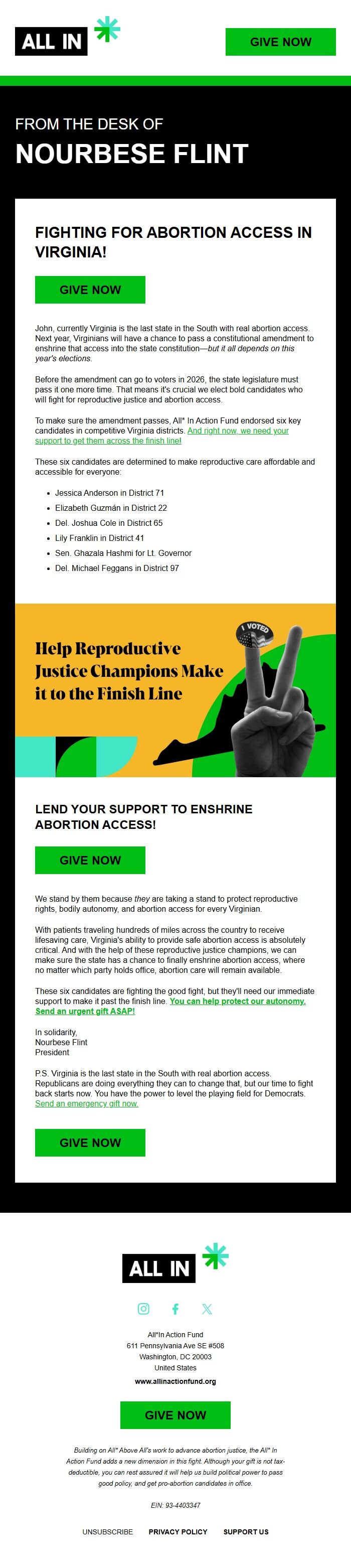Visit the Facebook page icon
The width and height of the screenshot is (351, 1568).
pos(175,1309)
